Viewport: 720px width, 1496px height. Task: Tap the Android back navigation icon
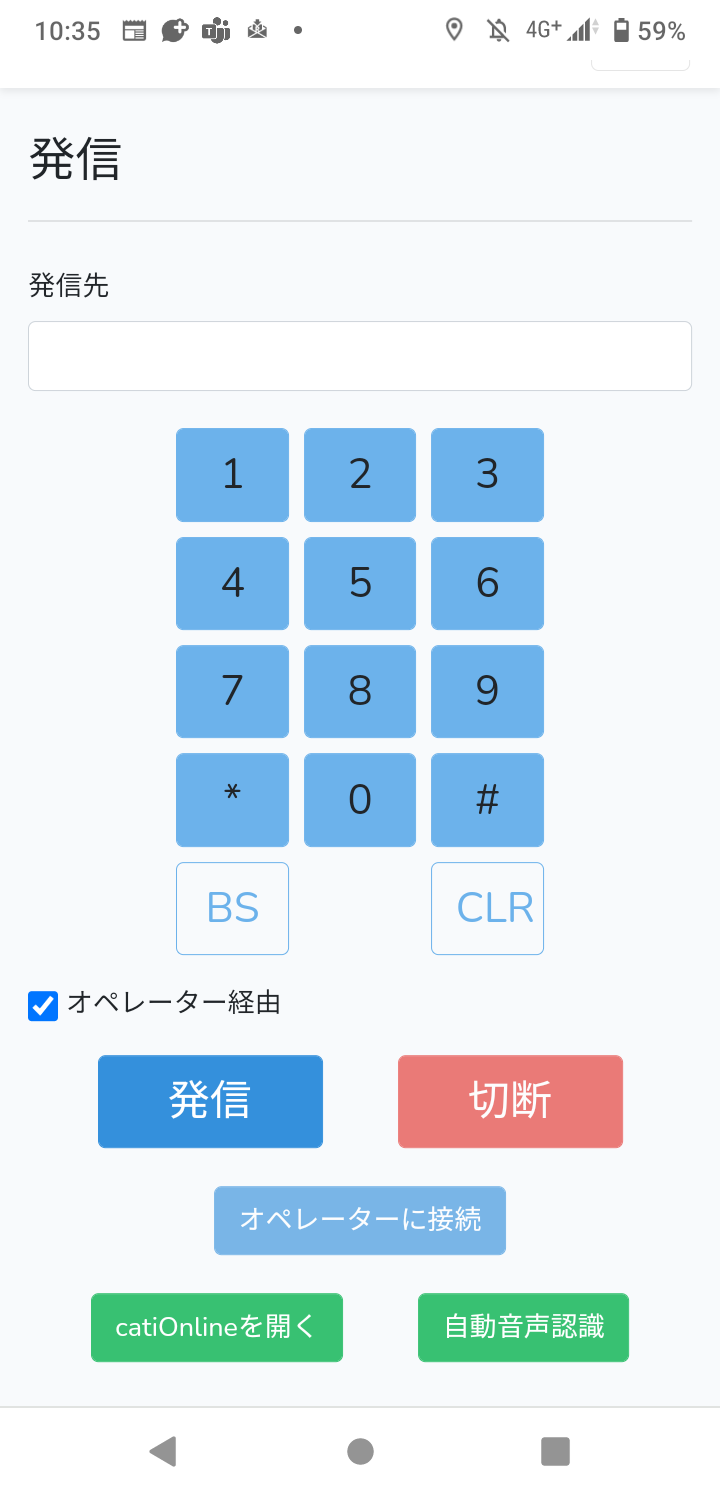click(164, 1450)
